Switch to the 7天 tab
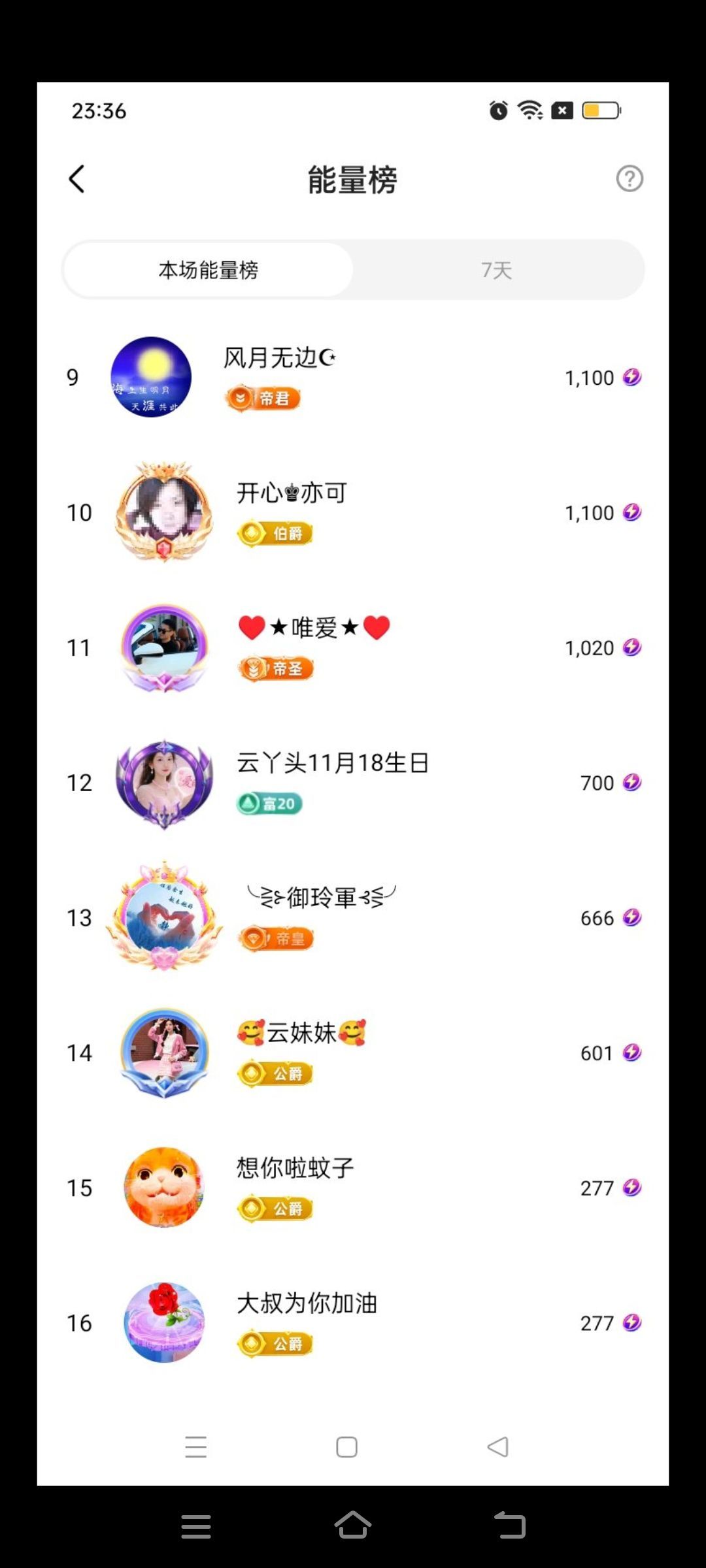Image resolution: width=706 pixels, height=1568 pixels. pyautogui.click(x=497, y=270)
